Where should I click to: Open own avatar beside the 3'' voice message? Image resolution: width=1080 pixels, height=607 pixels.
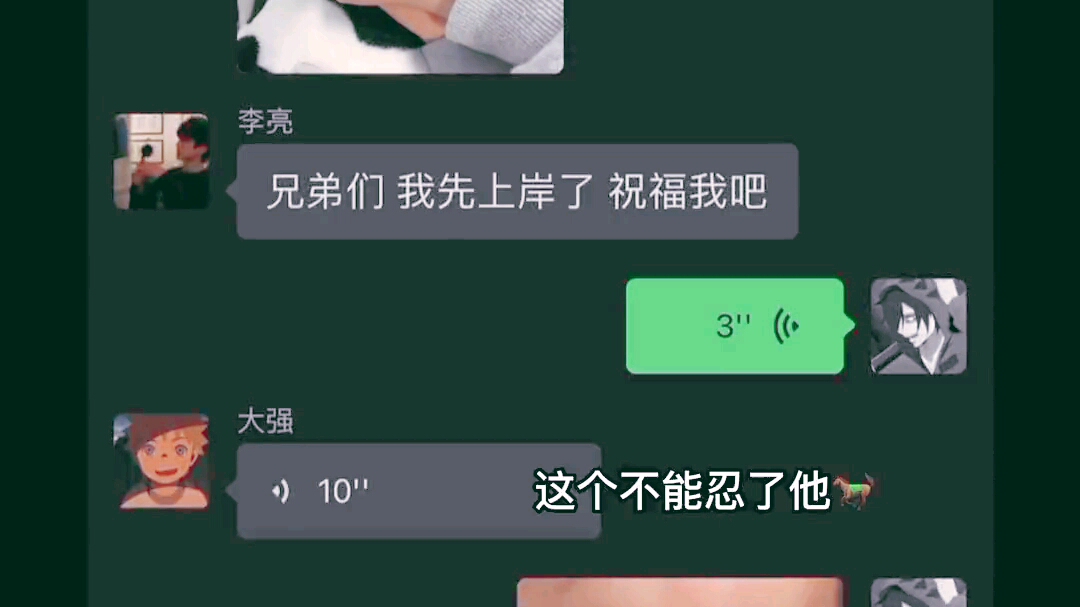point(918,326)
